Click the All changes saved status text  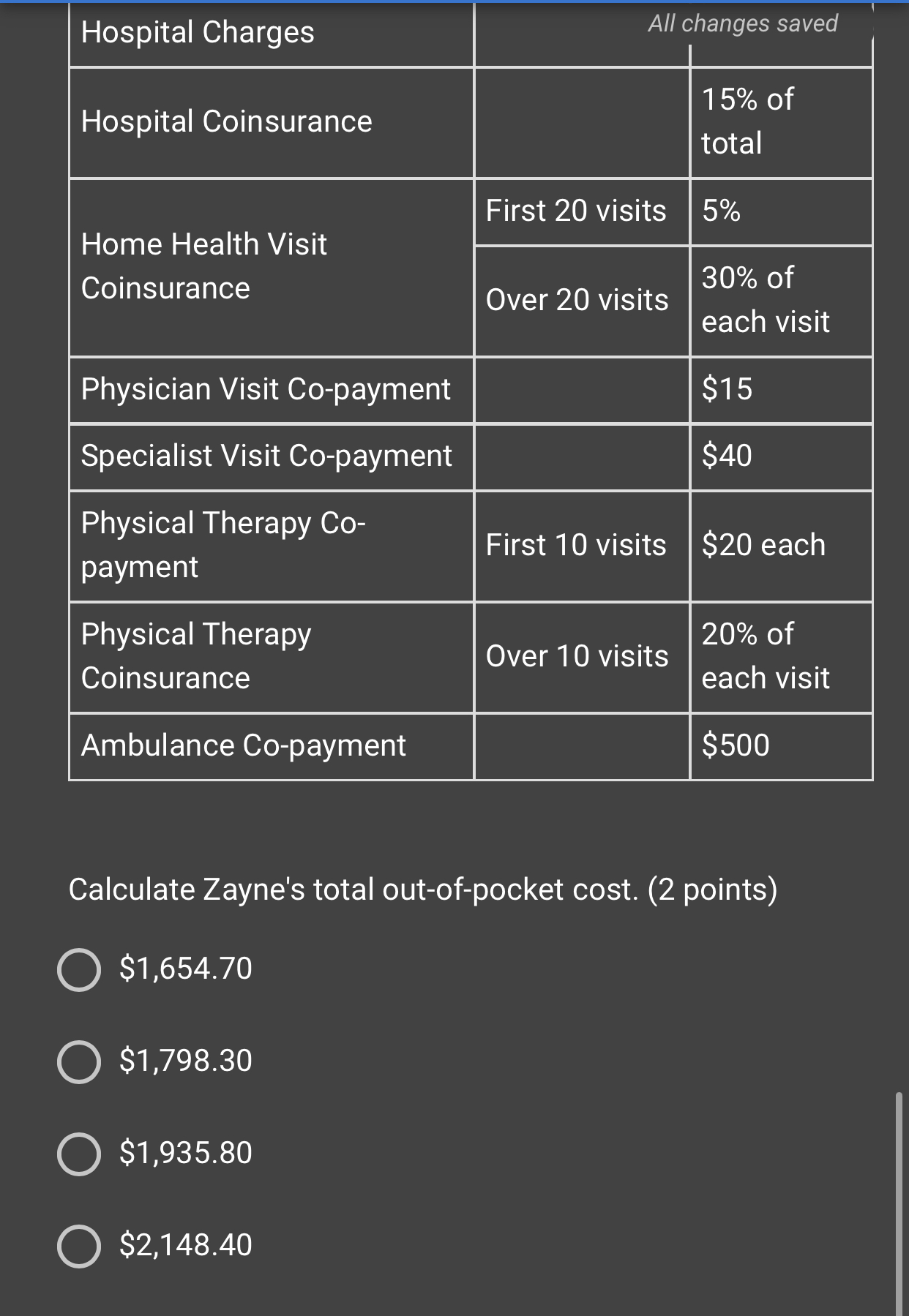click(741, 24)
